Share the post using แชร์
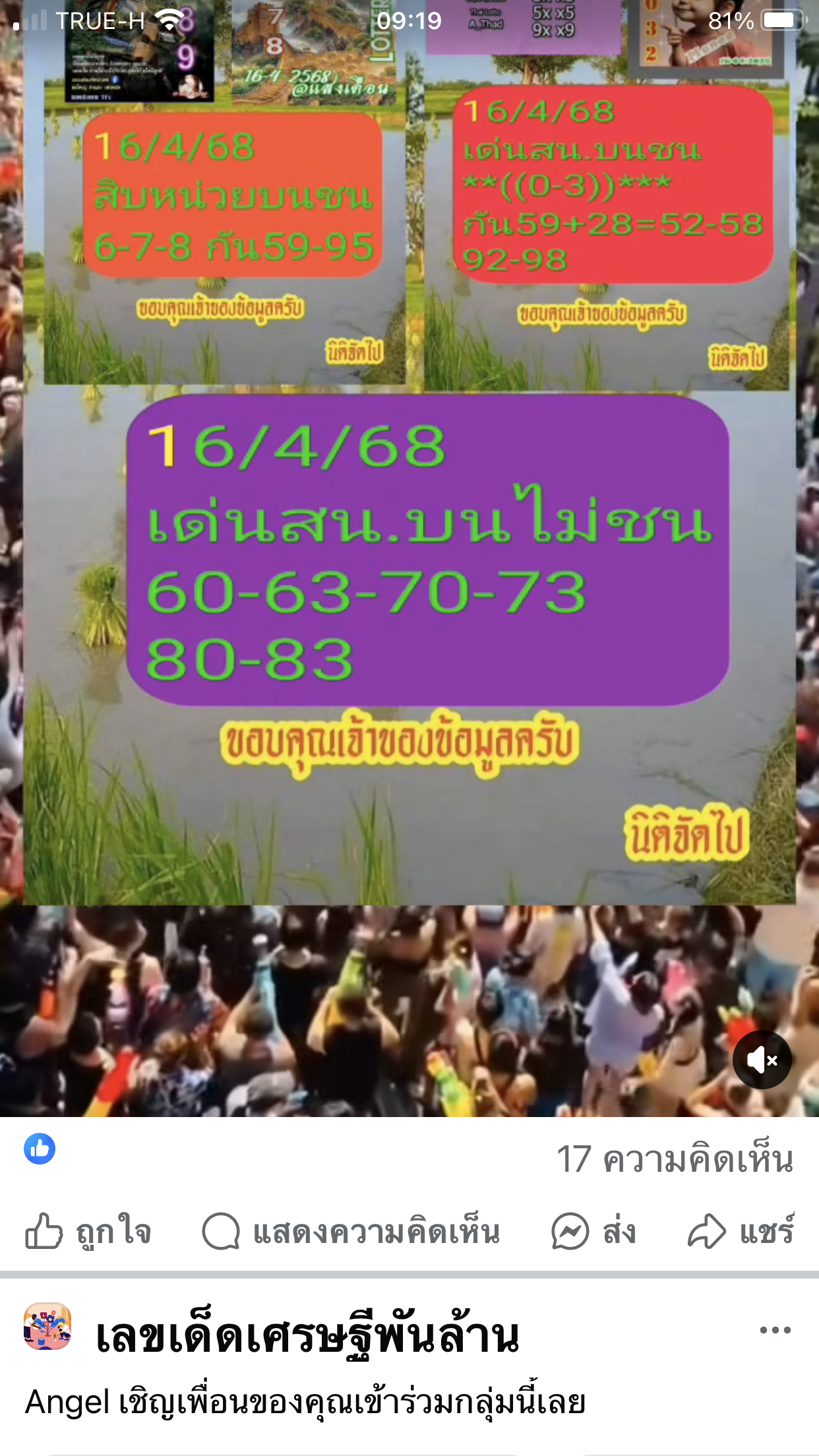 741,1231
